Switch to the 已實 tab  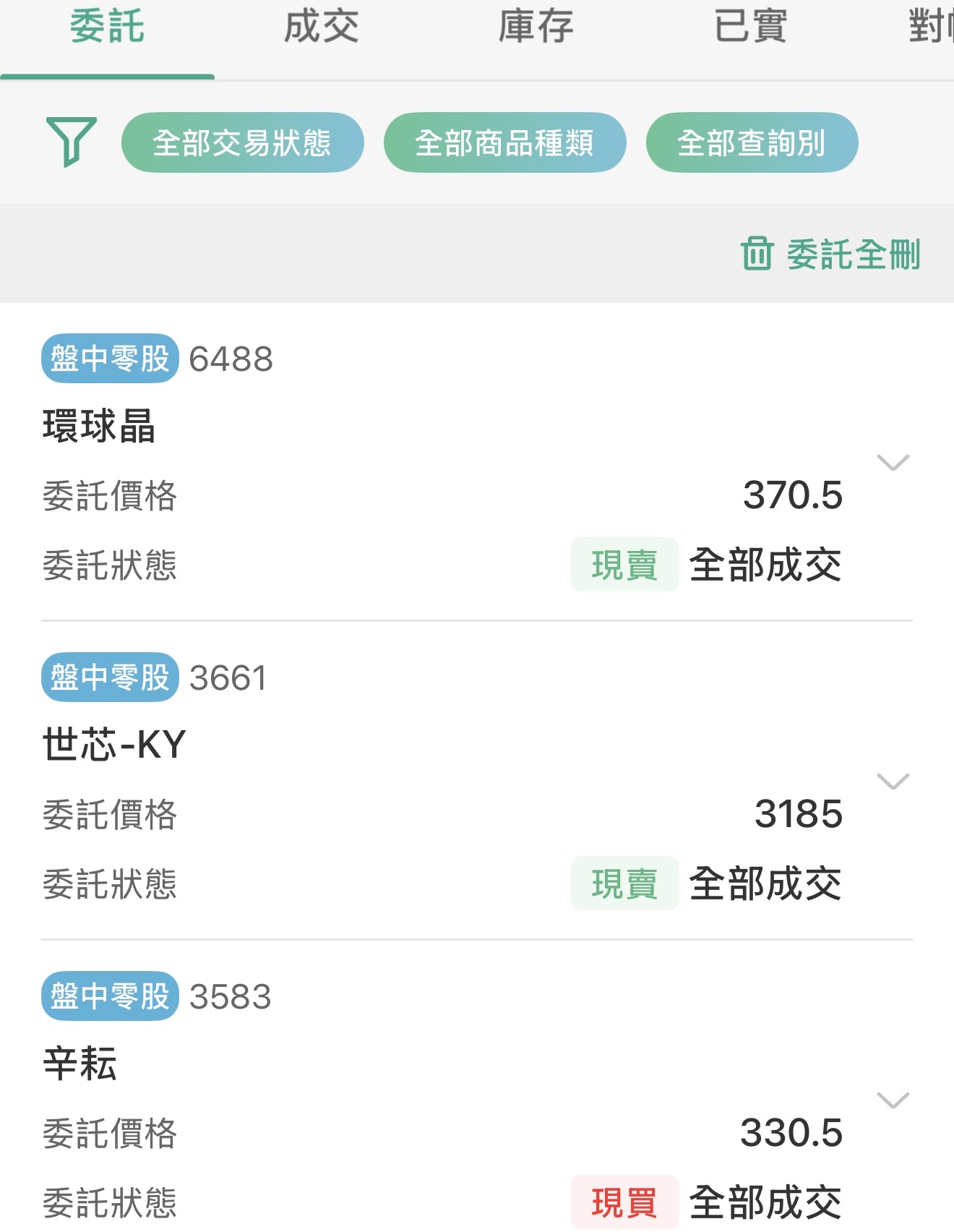(x=750, y=27)
